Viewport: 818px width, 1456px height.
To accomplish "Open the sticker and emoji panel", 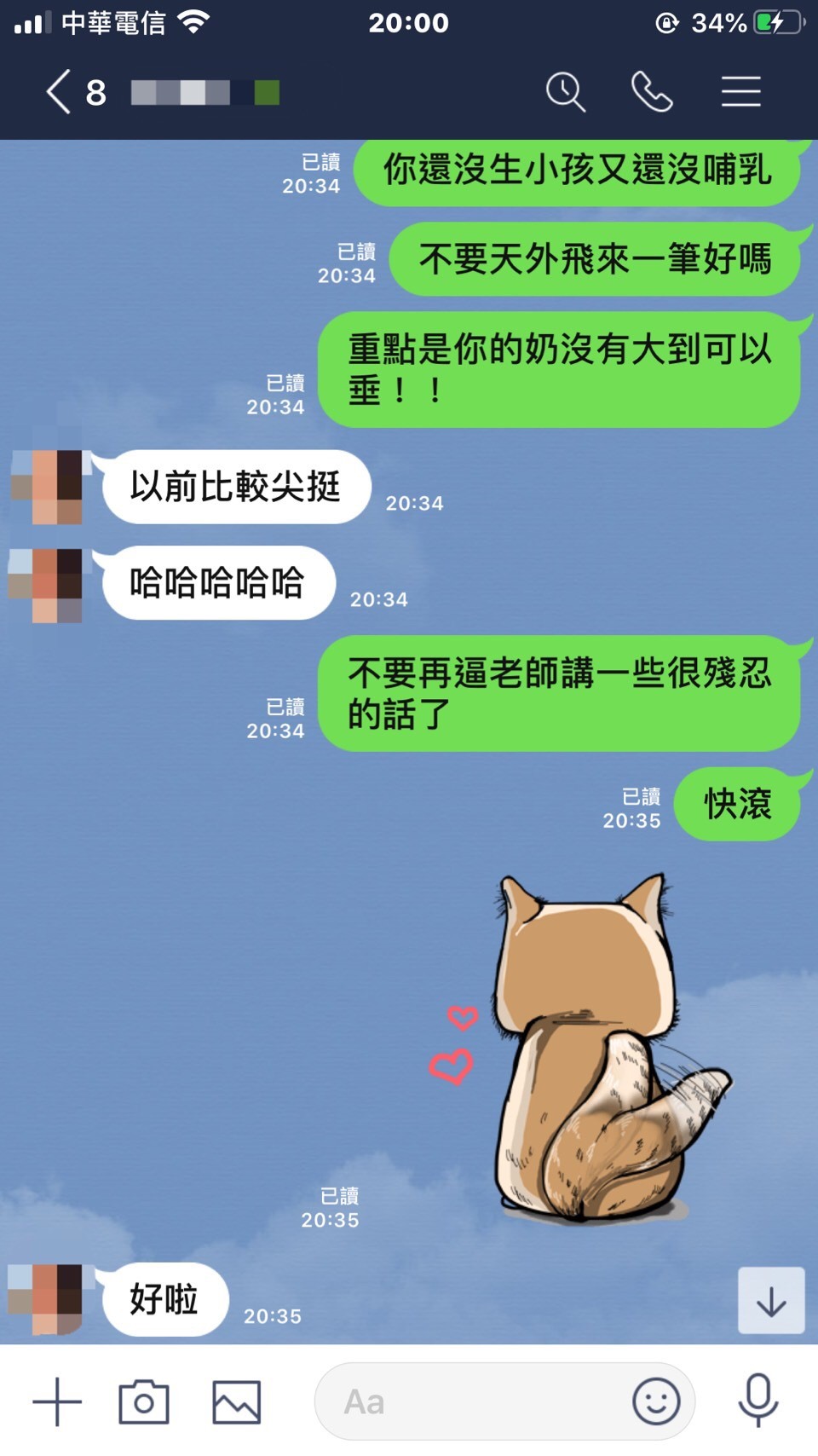I will 656,1401.
